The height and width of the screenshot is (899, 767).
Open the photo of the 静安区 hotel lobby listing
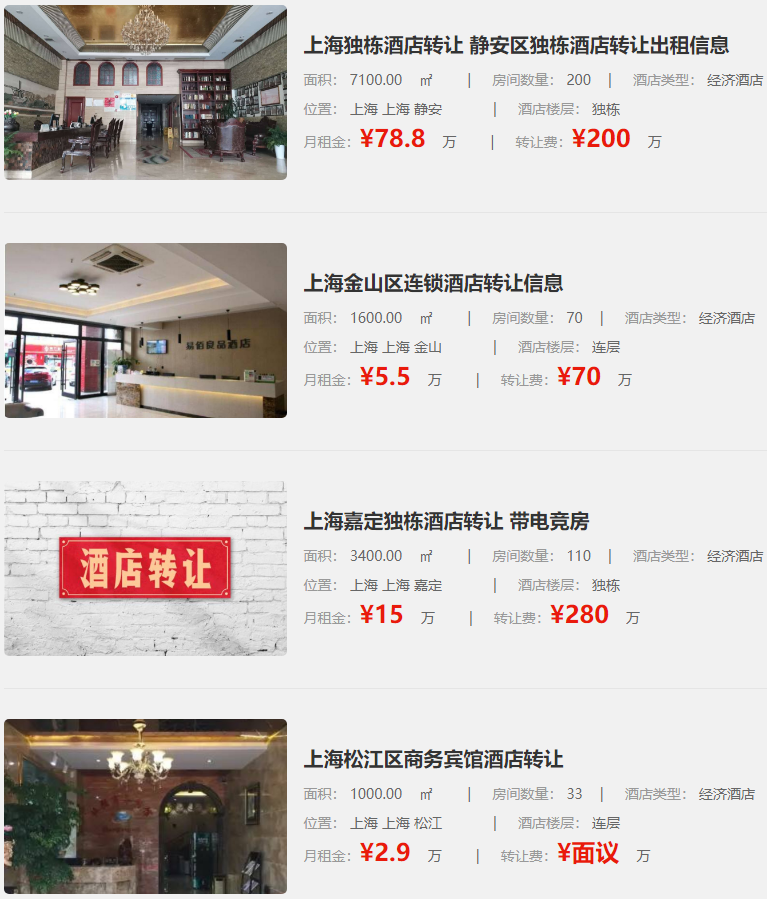point(145,92)
